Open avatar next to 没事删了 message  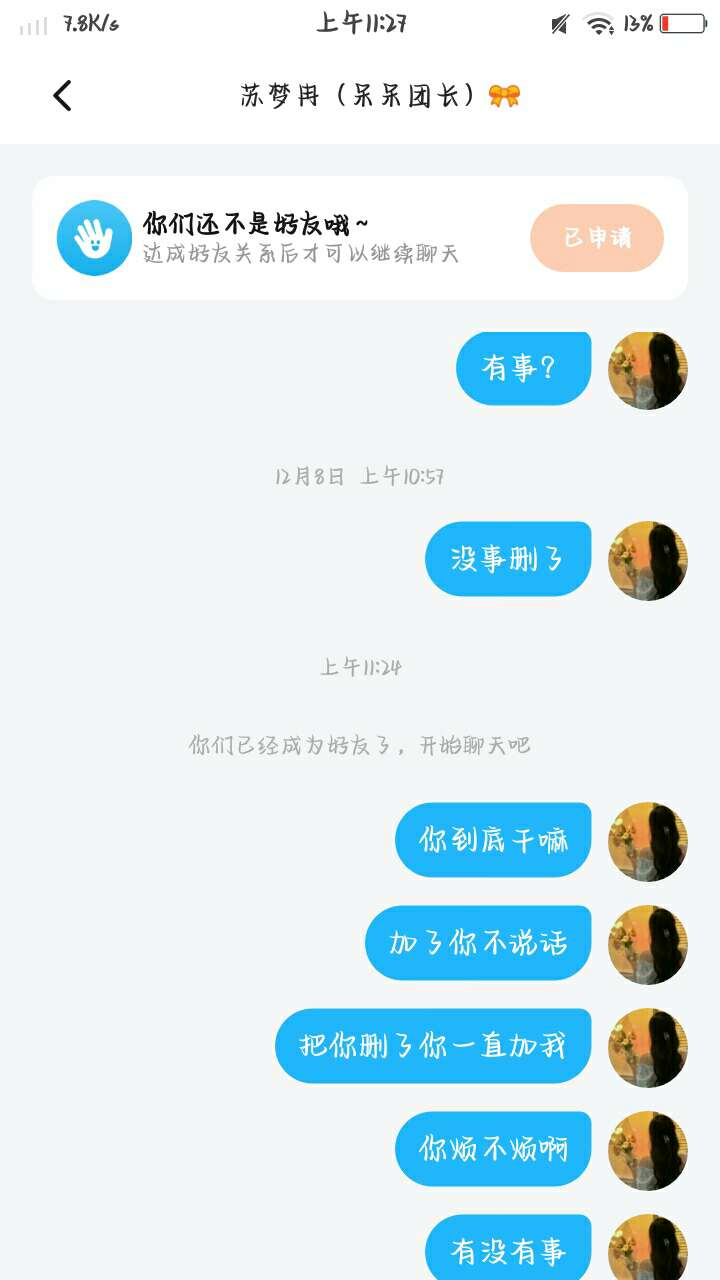coord(647,560)
